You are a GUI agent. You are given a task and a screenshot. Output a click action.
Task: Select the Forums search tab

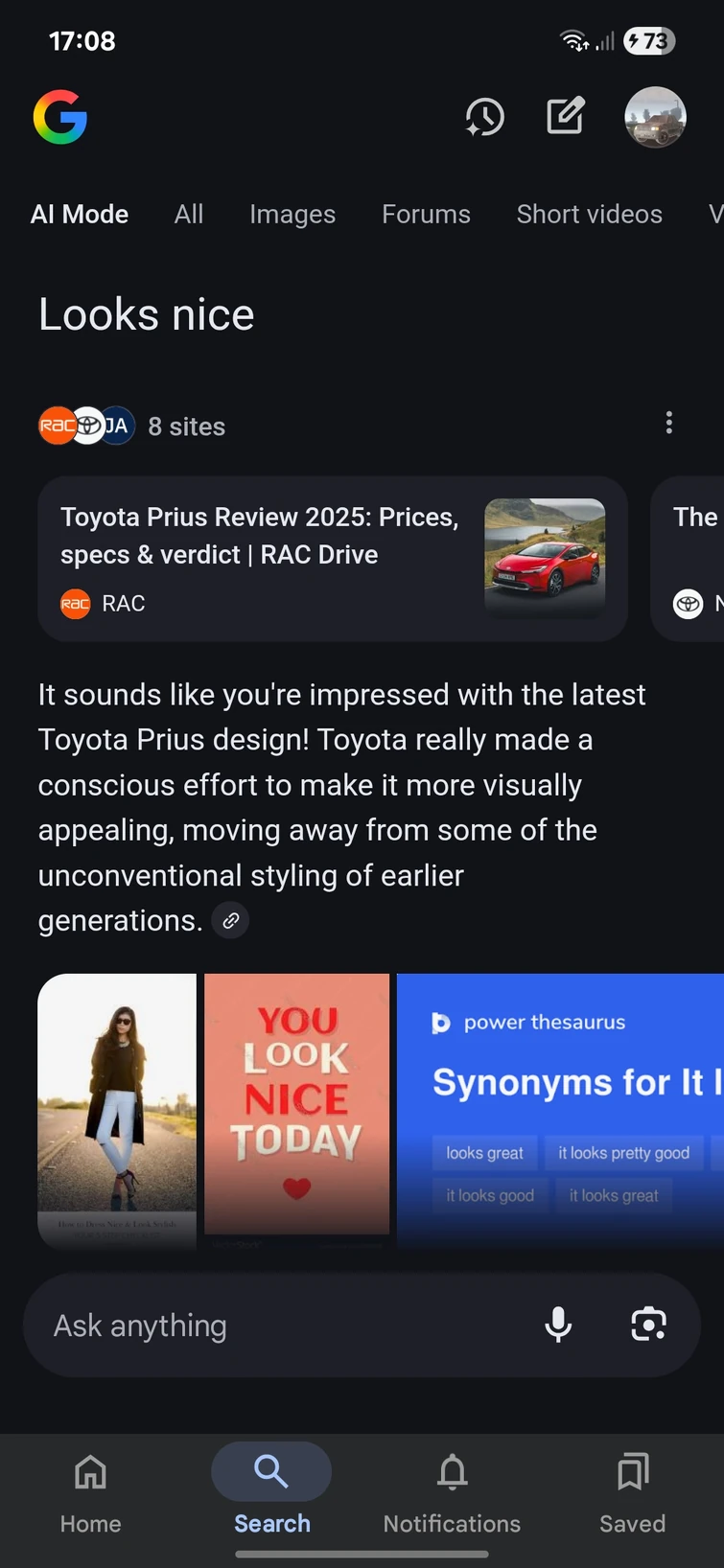tap(426, 214)
